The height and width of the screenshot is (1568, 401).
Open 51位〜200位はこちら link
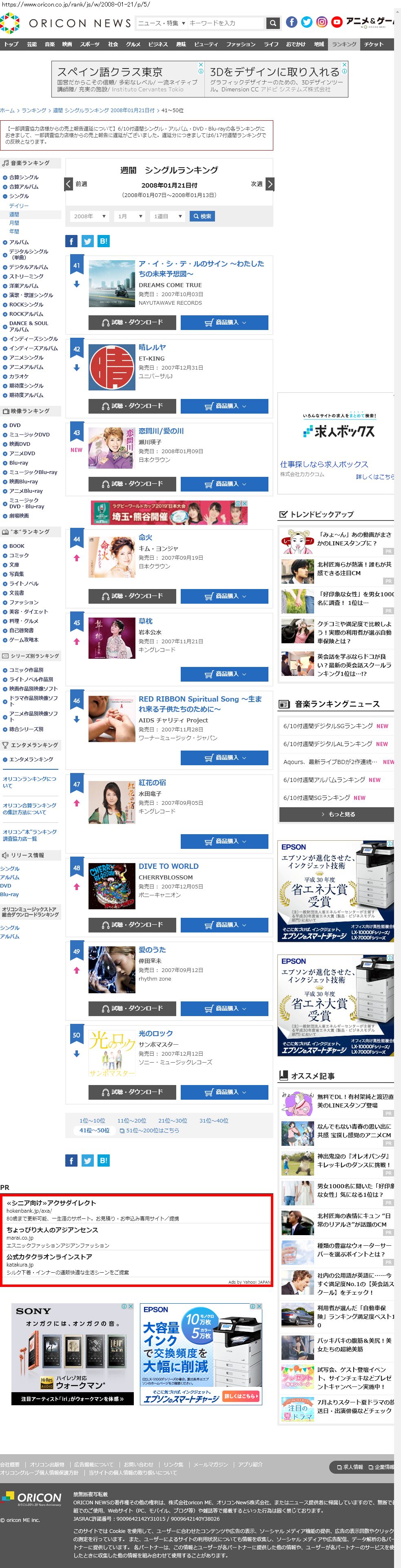pyautogui.click(x=149, y=1130)
